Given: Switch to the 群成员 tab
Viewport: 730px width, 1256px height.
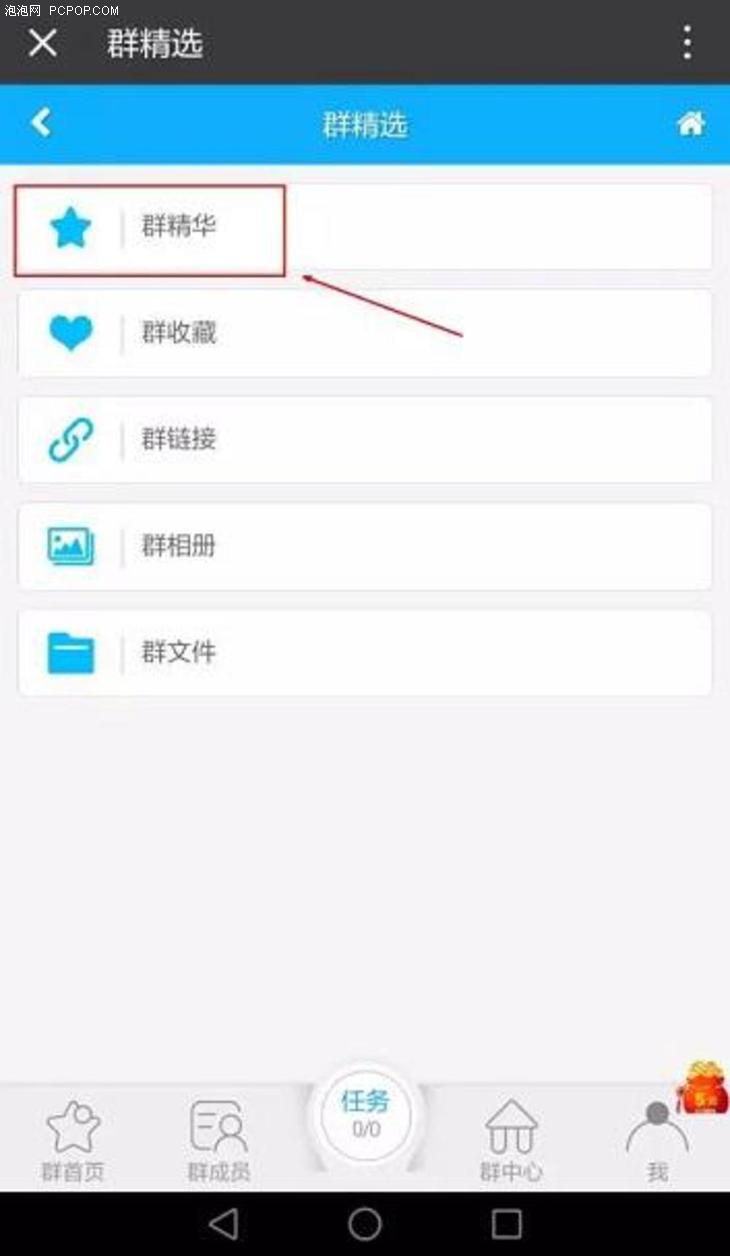Looking at the screenshot, I should tap(218, 1142).
